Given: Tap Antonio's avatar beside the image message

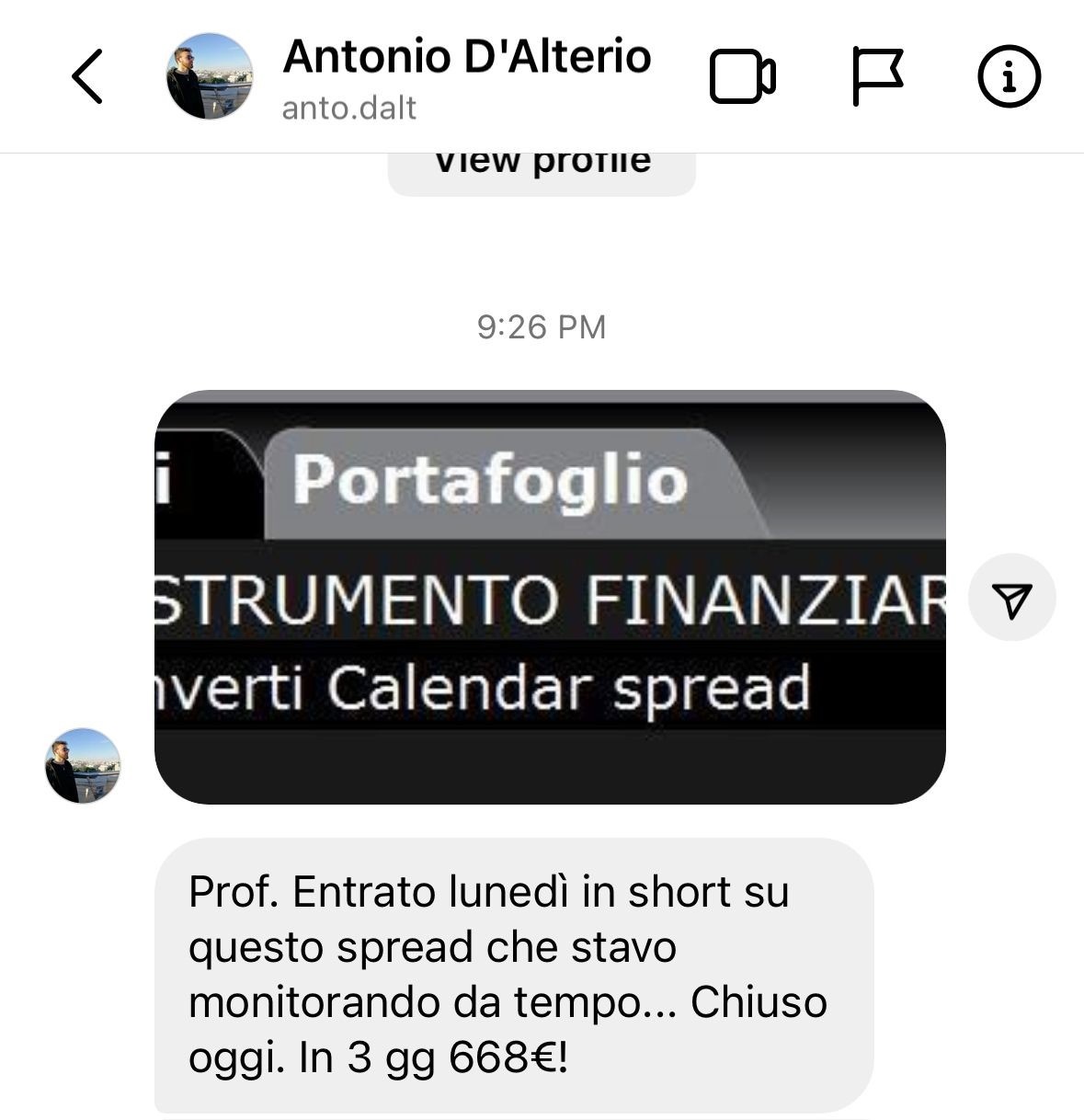Looking at the screenshot, I should (x=83, y=765).
